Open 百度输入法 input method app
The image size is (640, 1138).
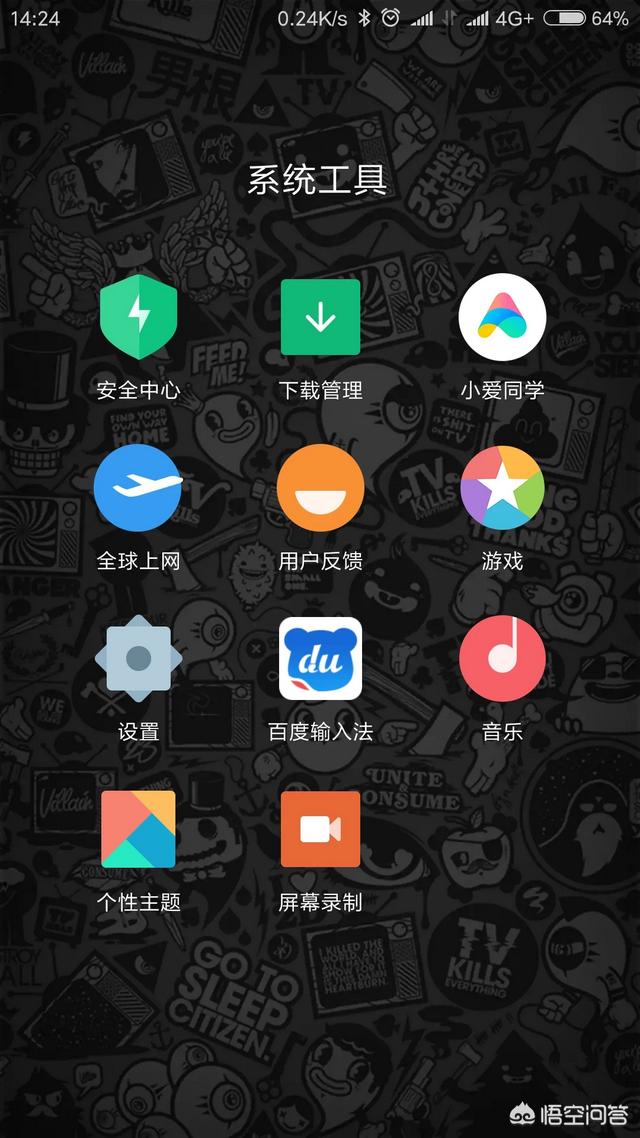click(x=320, y=659)
